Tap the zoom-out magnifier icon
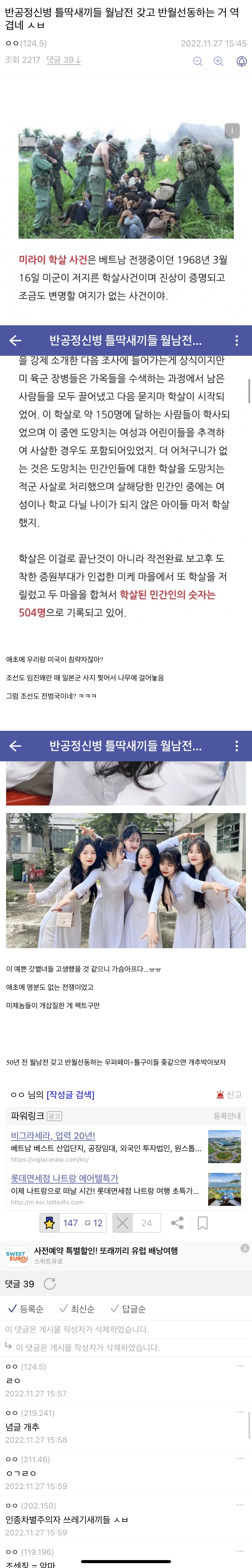 click(x=197, y=62)
